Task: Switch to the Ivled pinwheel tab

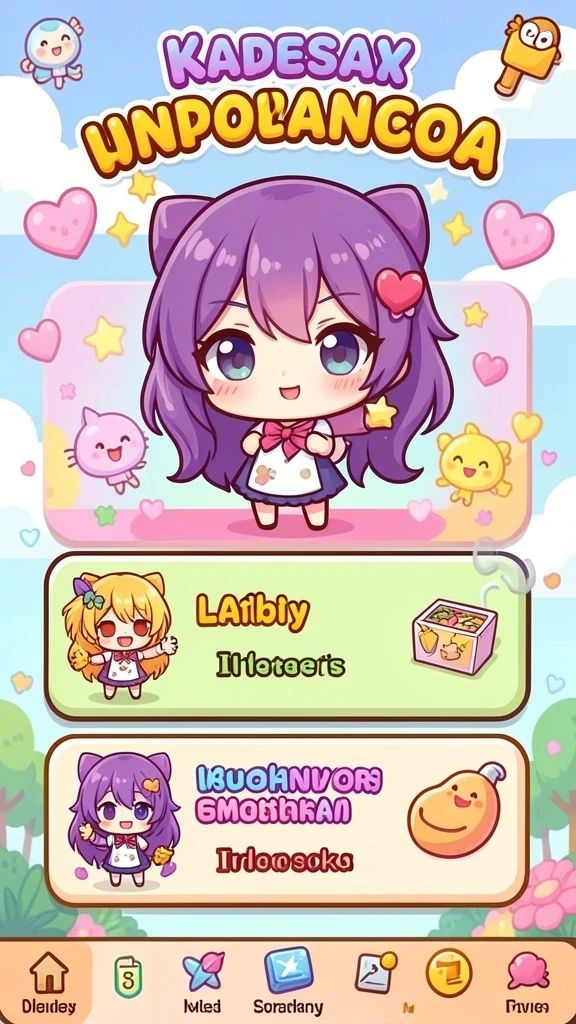Action: (x=202, y=982)
